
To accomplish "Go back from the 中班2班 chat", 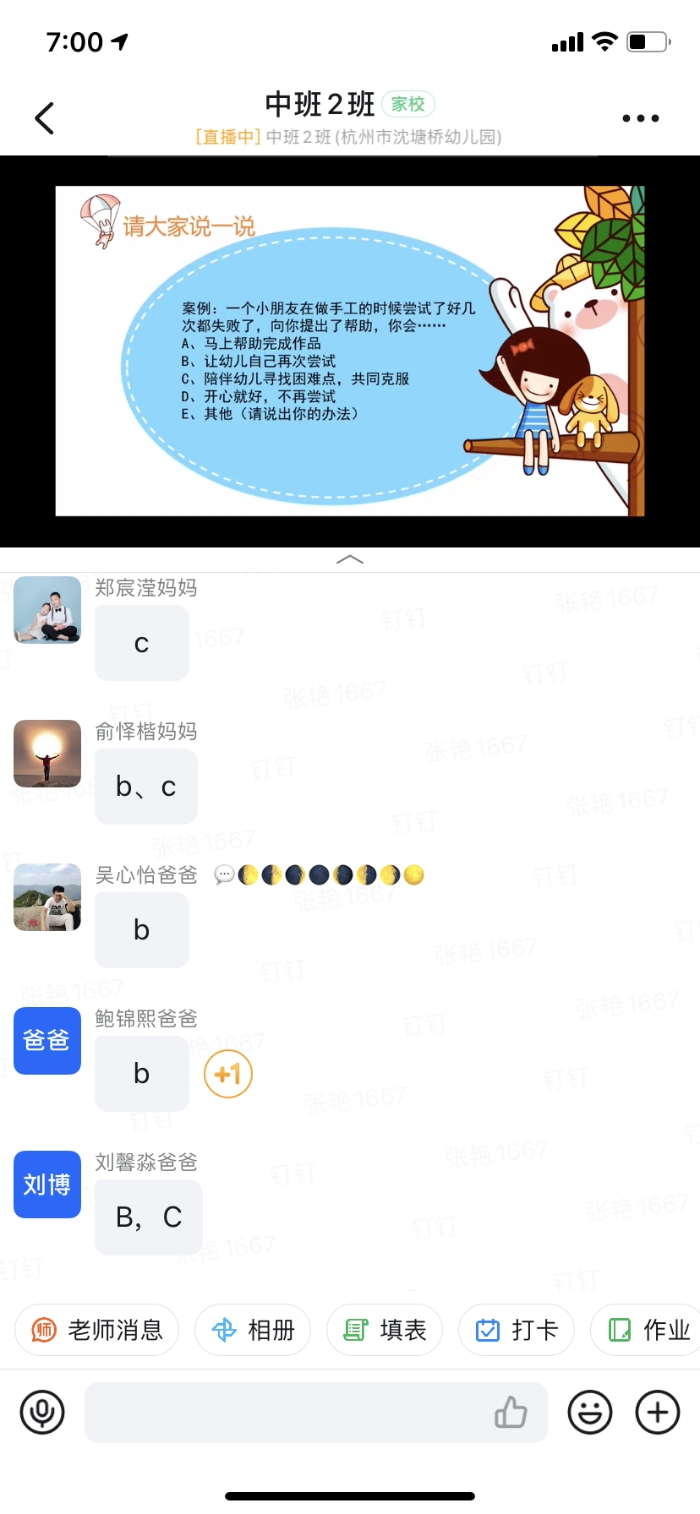I will click(x=44, y=118).
